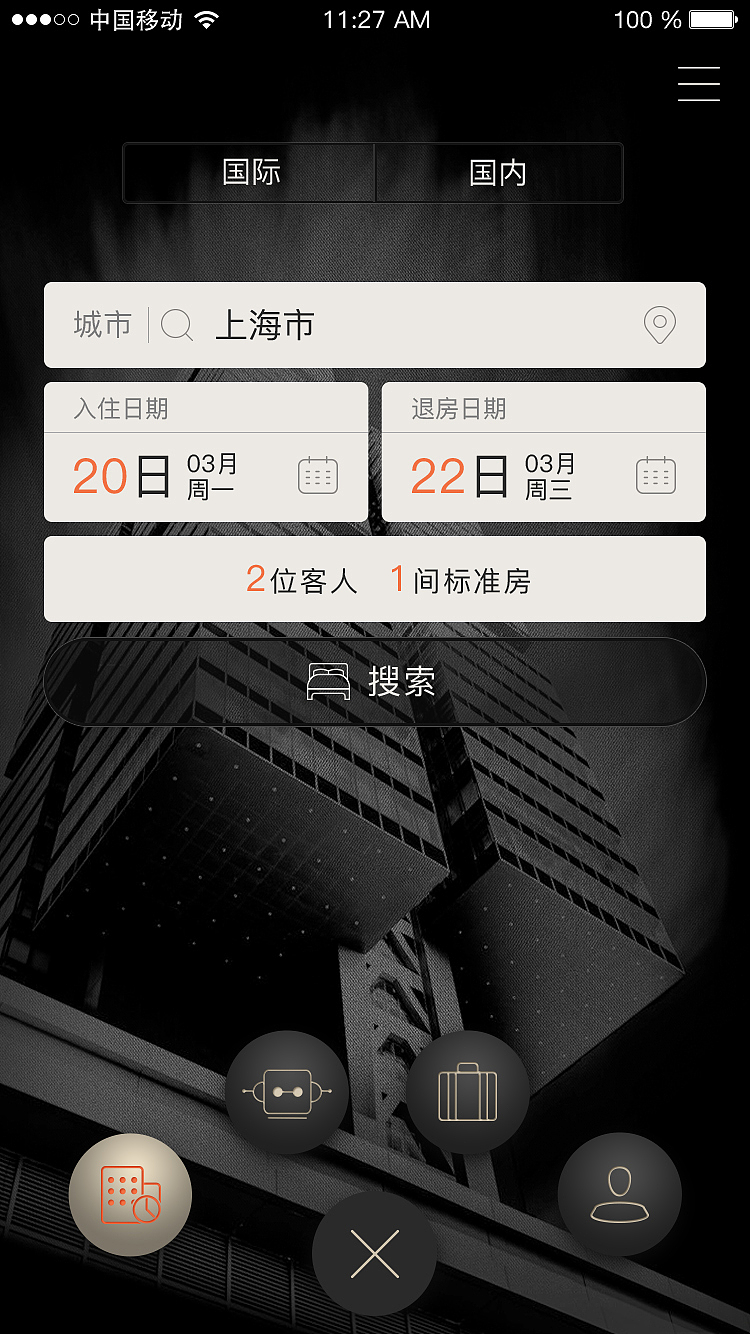Switch to the 国内 tab
Image resolution: width=750 pixels, height=1334 pixels.
(x=499, y=172)
